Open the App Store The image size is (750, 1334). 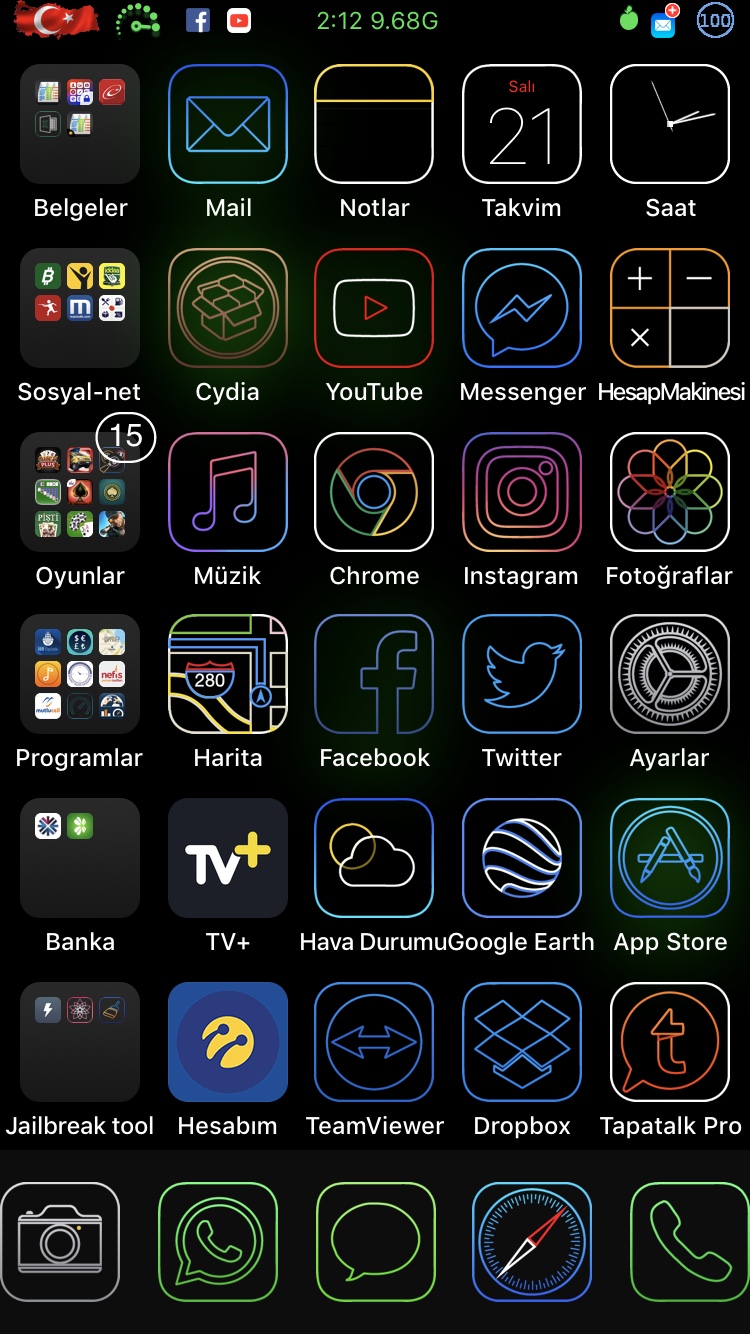[669, 858]
